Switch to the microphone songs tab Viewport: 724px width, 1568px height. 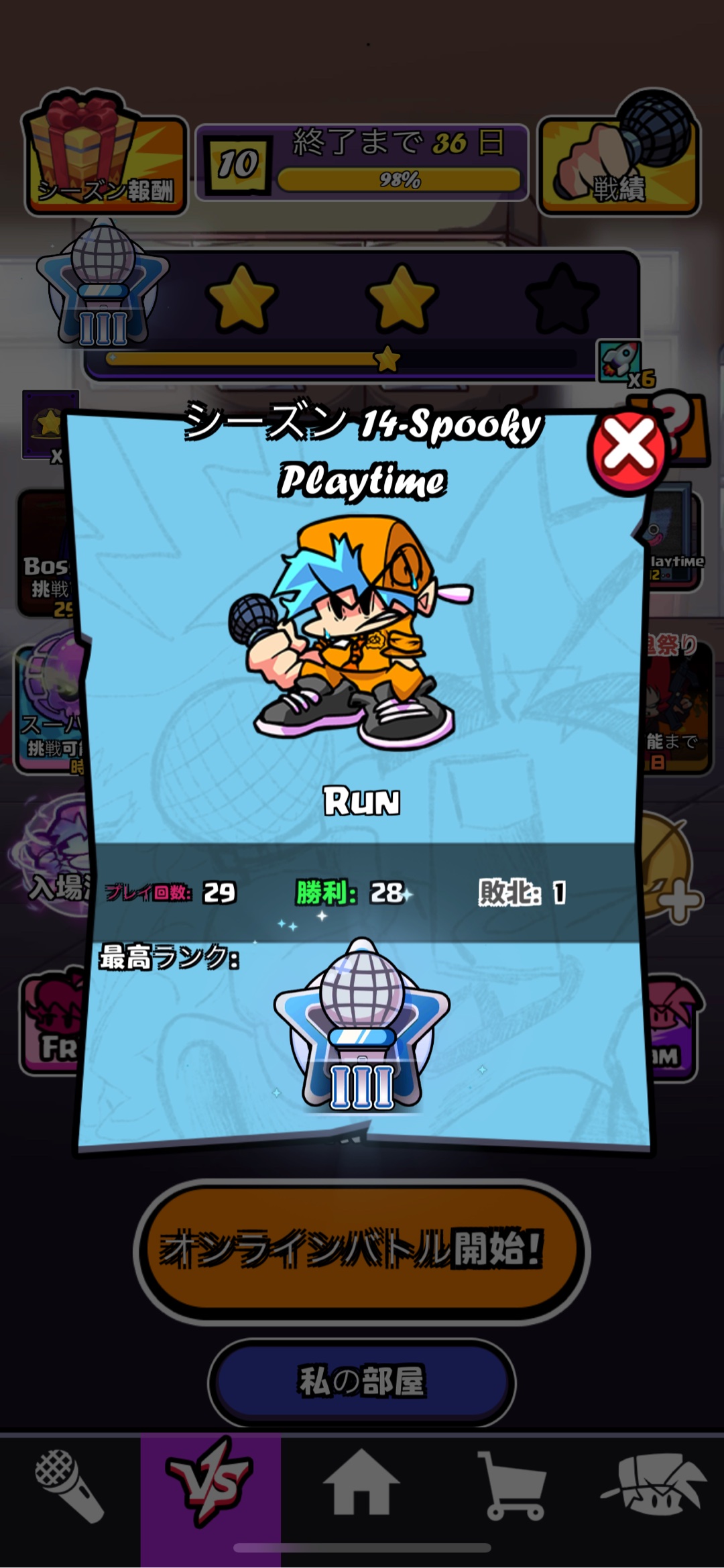pos(70,1486)
